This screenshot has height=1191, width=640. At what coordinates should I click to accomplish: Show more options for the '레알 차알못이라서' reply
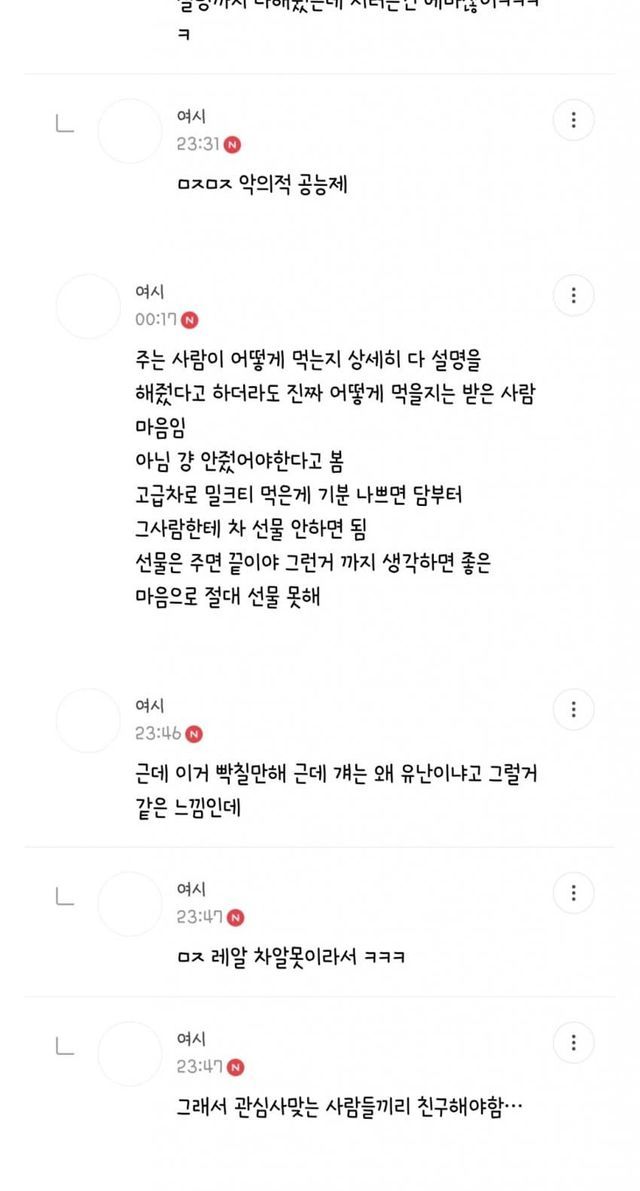coord(573,892)
